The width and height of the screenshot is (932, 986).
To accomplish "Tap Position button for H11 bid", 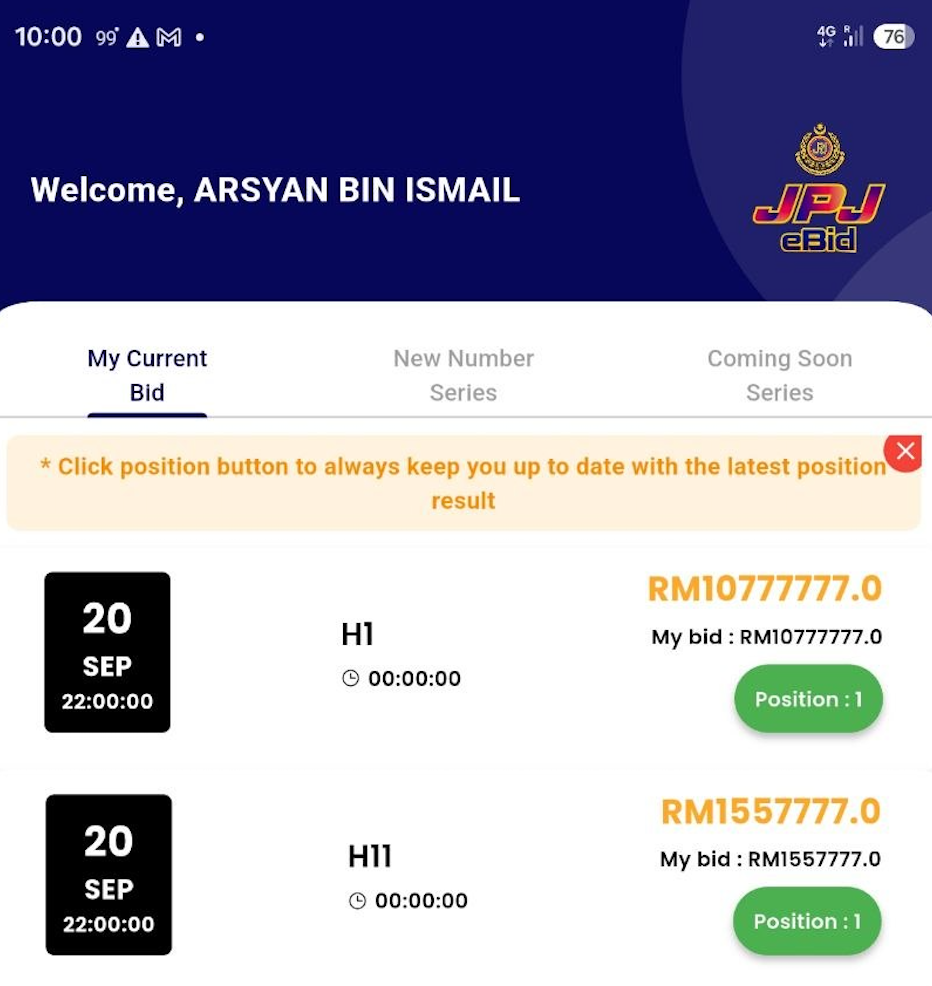I will 807,921.
